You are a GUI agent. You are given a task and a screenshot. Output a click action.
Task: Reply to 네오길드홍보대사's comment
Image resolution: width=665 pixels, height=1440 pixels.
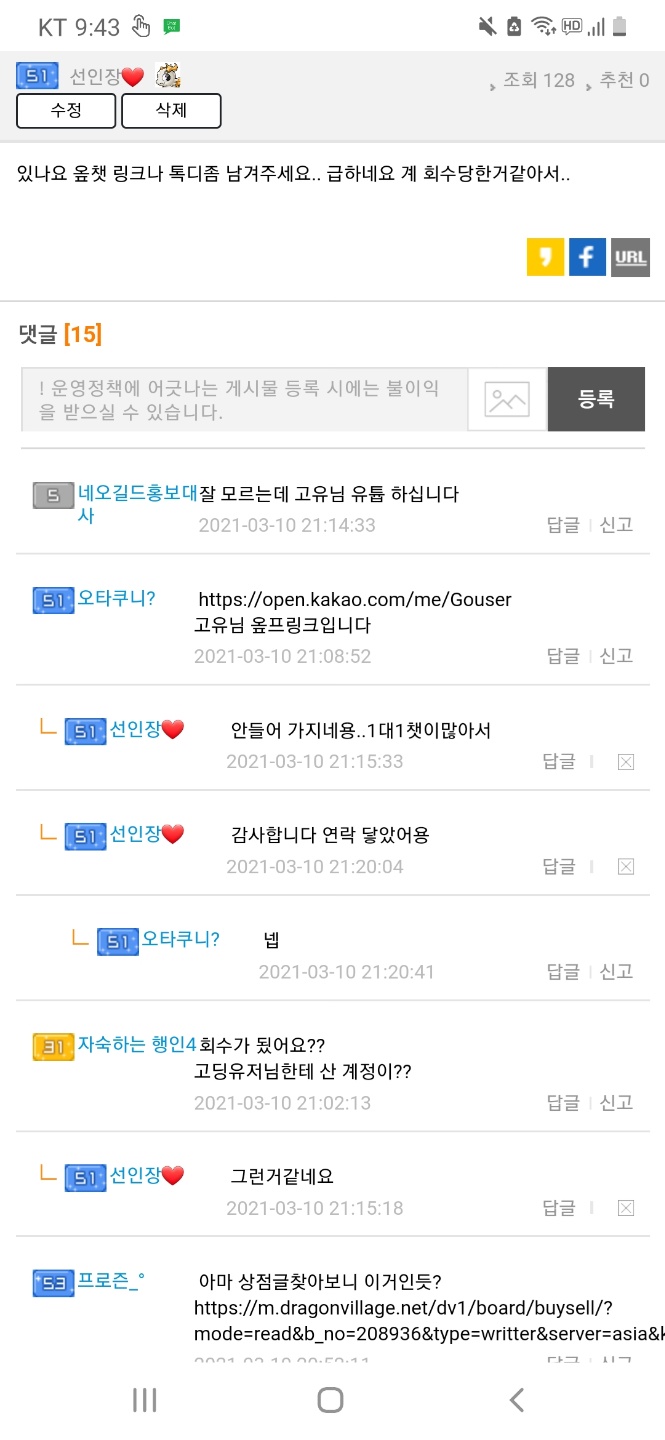[563, 524]
